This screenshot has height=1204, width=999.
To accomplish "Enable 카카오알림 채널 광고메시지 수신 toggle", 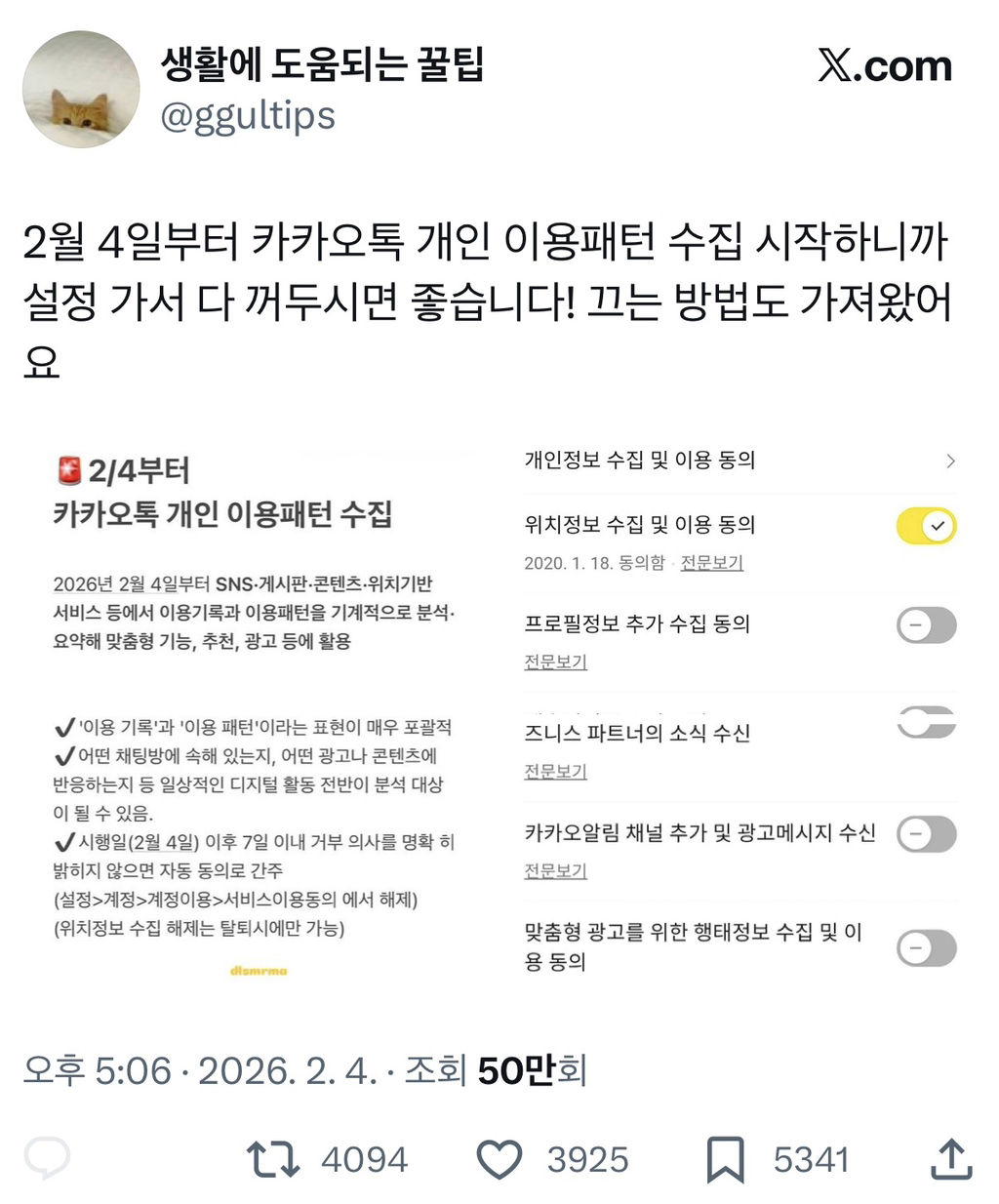I will [x=925, y=834].
